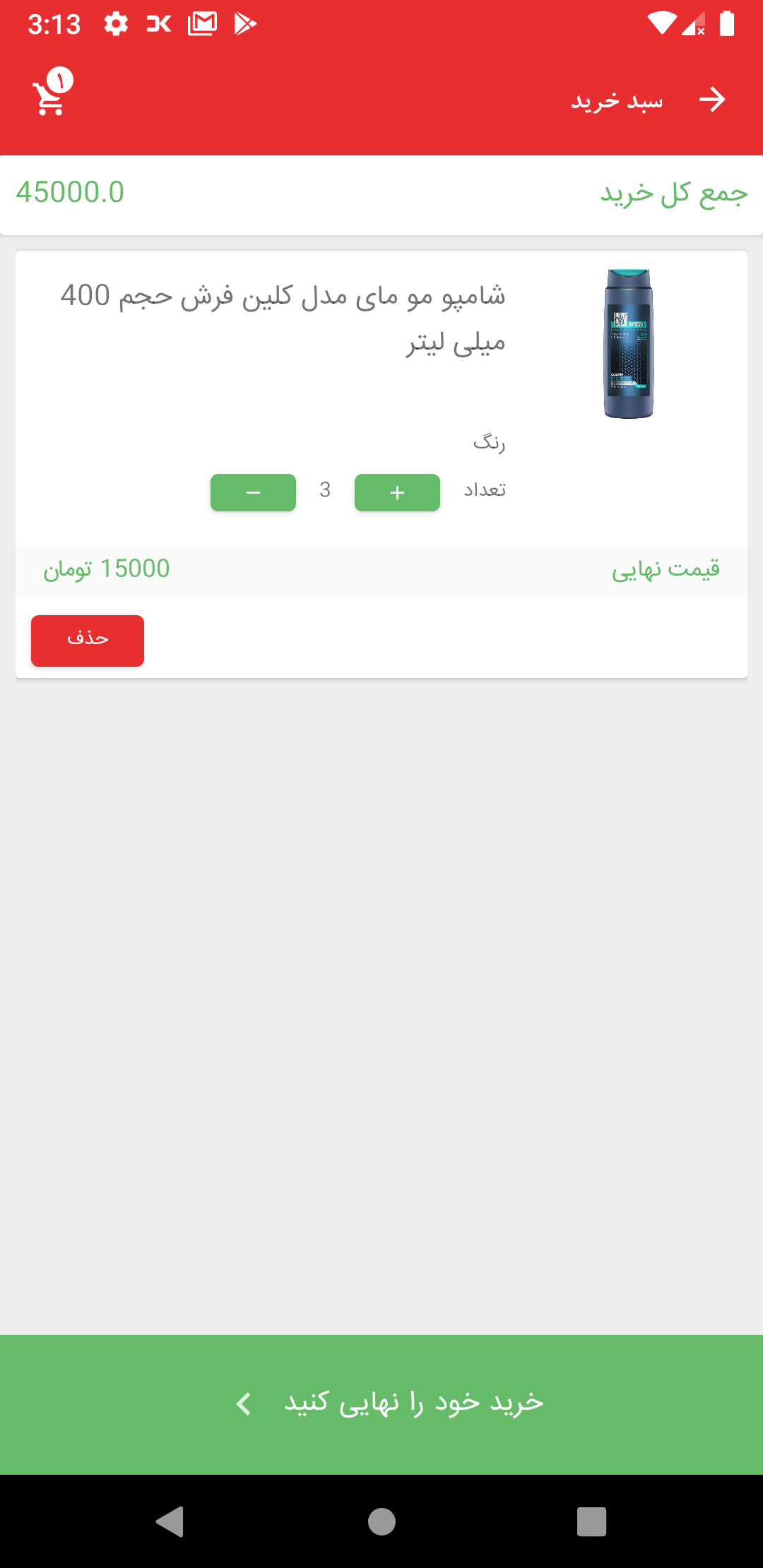Increase quantity using the plus button
Screen dimensions: 763x1568
click(396, 492)
